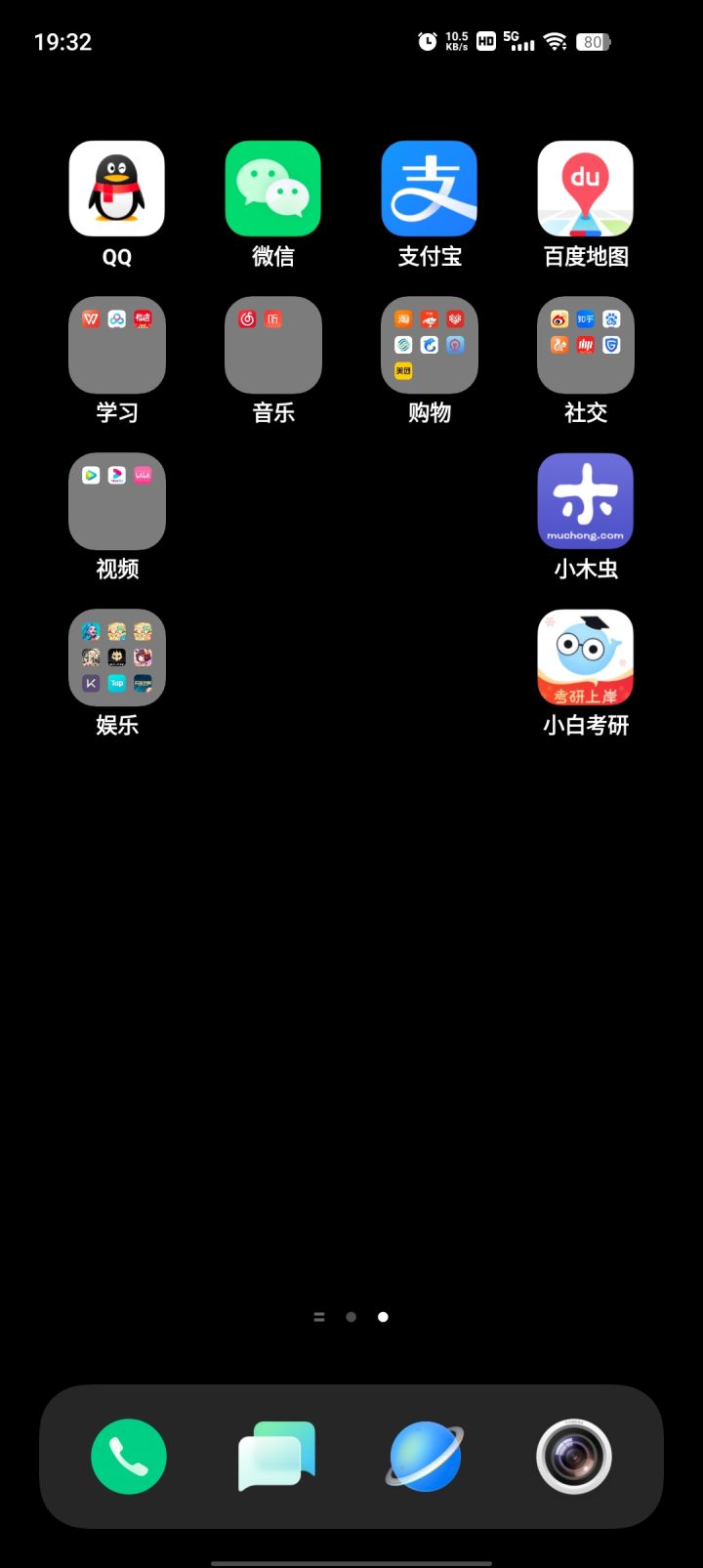The image size is (703, 1568).
Task: Open the QQ app
Action: [116, 189]
